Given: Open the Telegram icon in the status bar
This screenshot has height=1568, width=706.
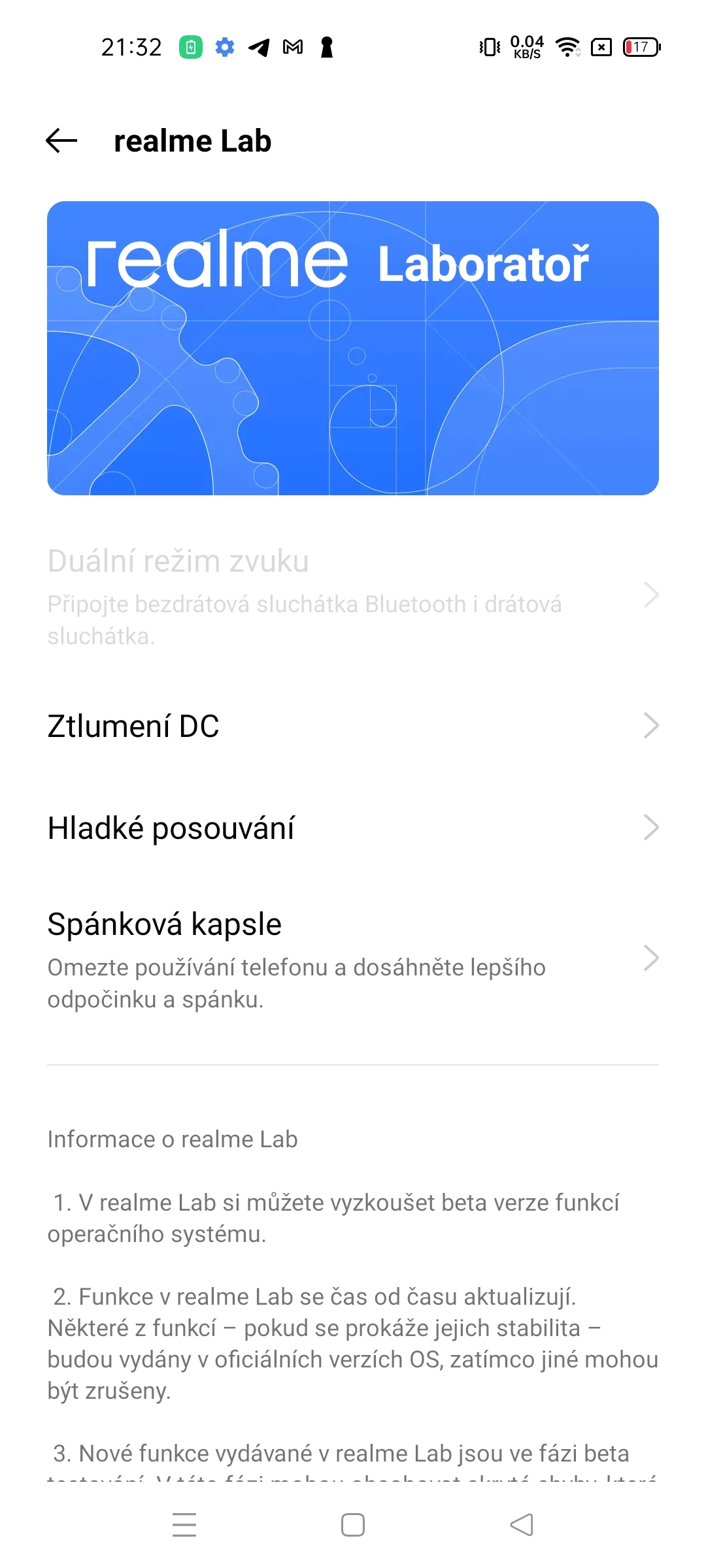Looking at the screenshot, I should click(x=259, y=46).
